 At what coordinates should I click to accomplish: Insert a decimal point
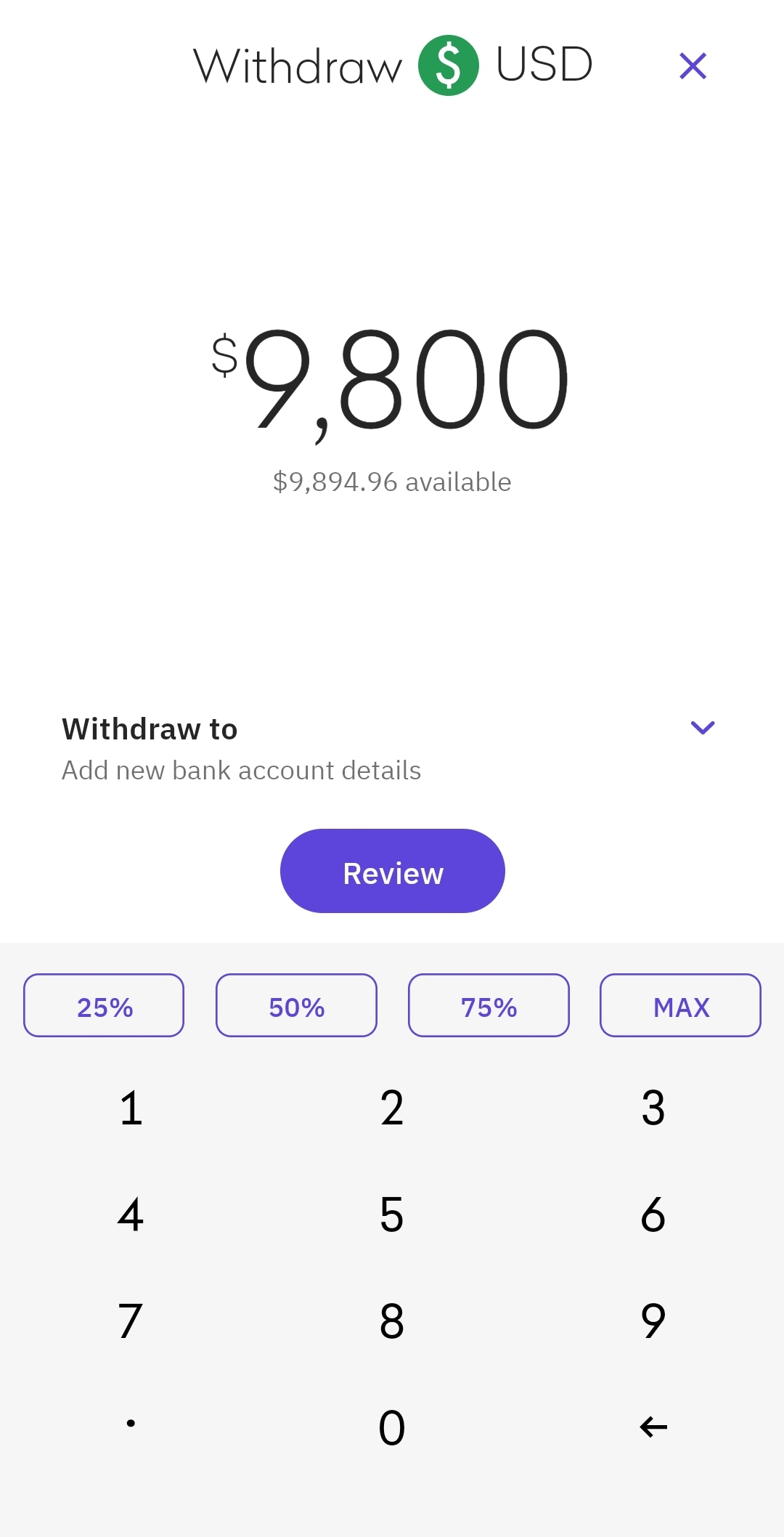(131, 1424)
